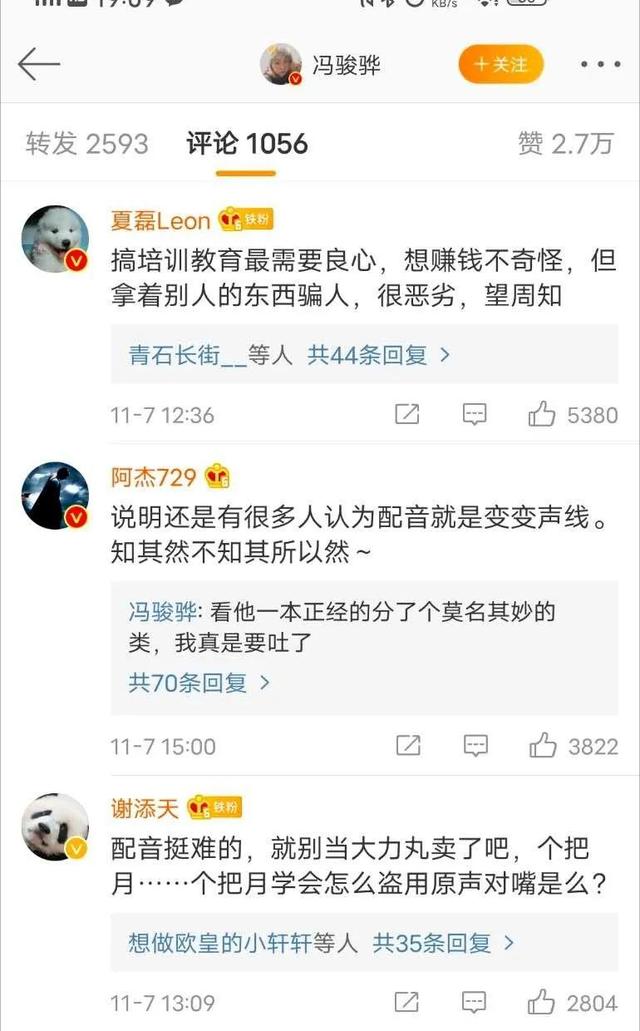This screenshot has height=1031, width=640.
Task: Open 阿杰729's profile name
Action: coord(153,477)
